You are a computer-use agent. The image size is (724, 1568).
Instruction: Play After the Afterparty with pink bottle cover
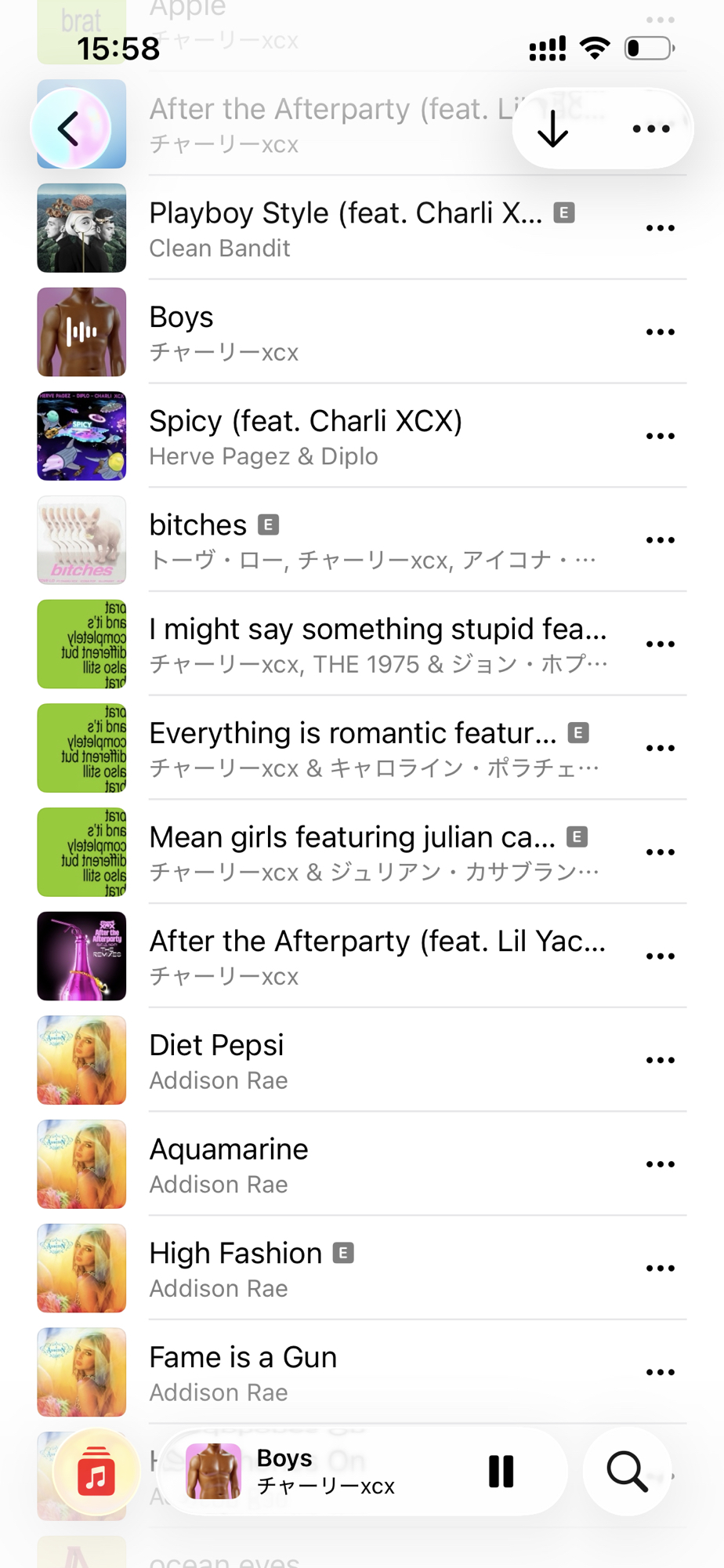(x=376, y=956)
